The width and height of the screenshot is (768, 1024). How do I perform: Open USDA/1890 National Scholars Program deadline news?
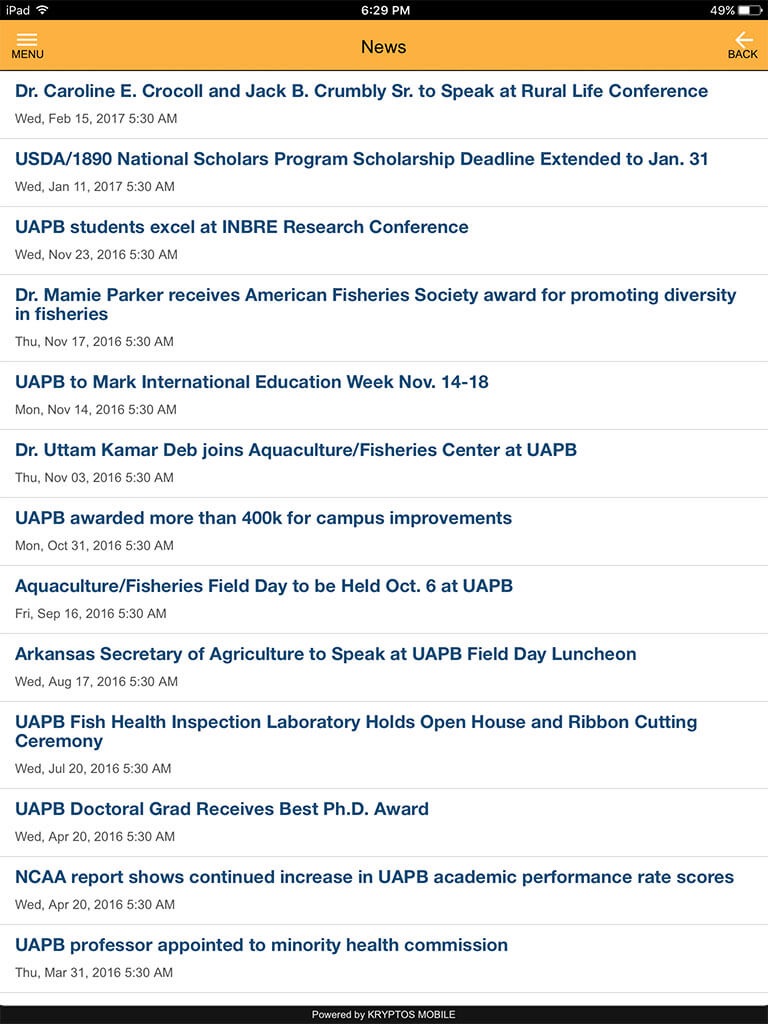coord(384,172)
